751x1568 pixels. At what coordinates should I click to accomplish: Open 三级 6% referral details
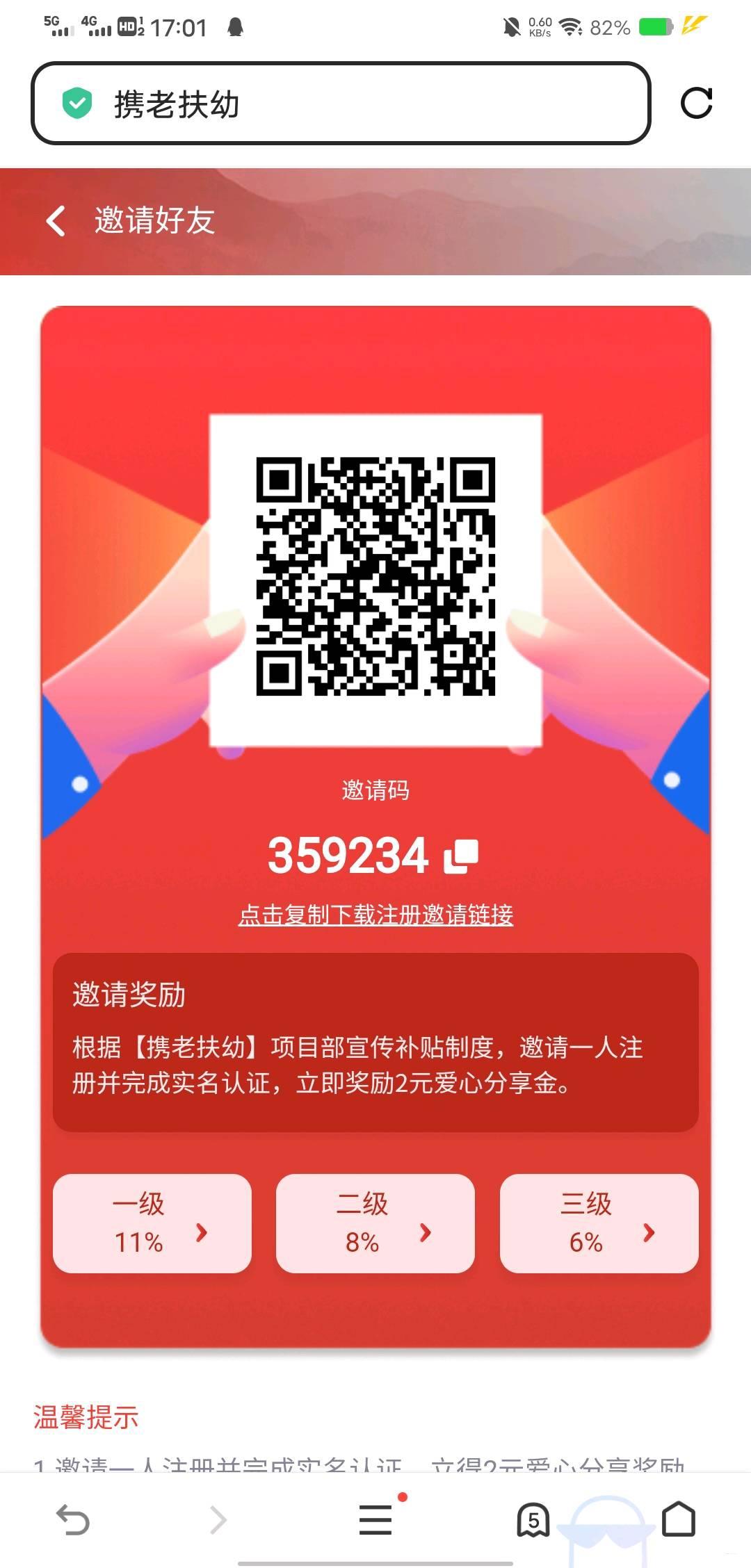coord(599,1223)
